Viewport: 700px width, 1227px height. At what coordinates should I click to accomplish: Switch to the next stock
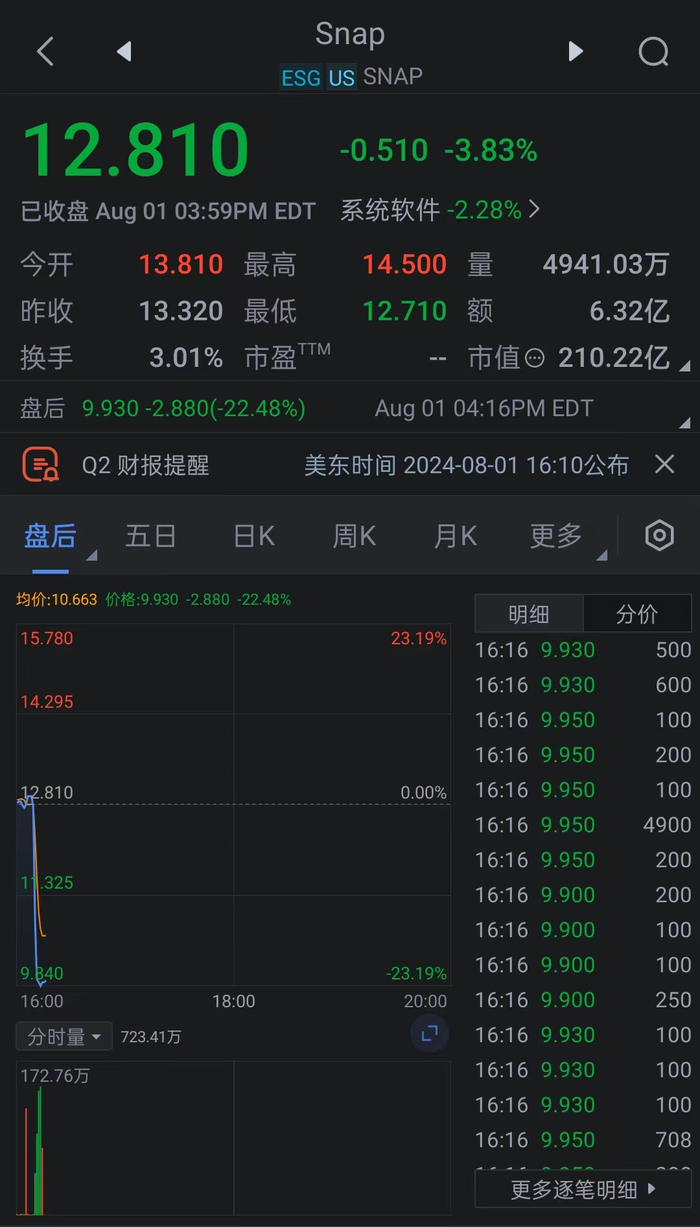pos(575,52)
